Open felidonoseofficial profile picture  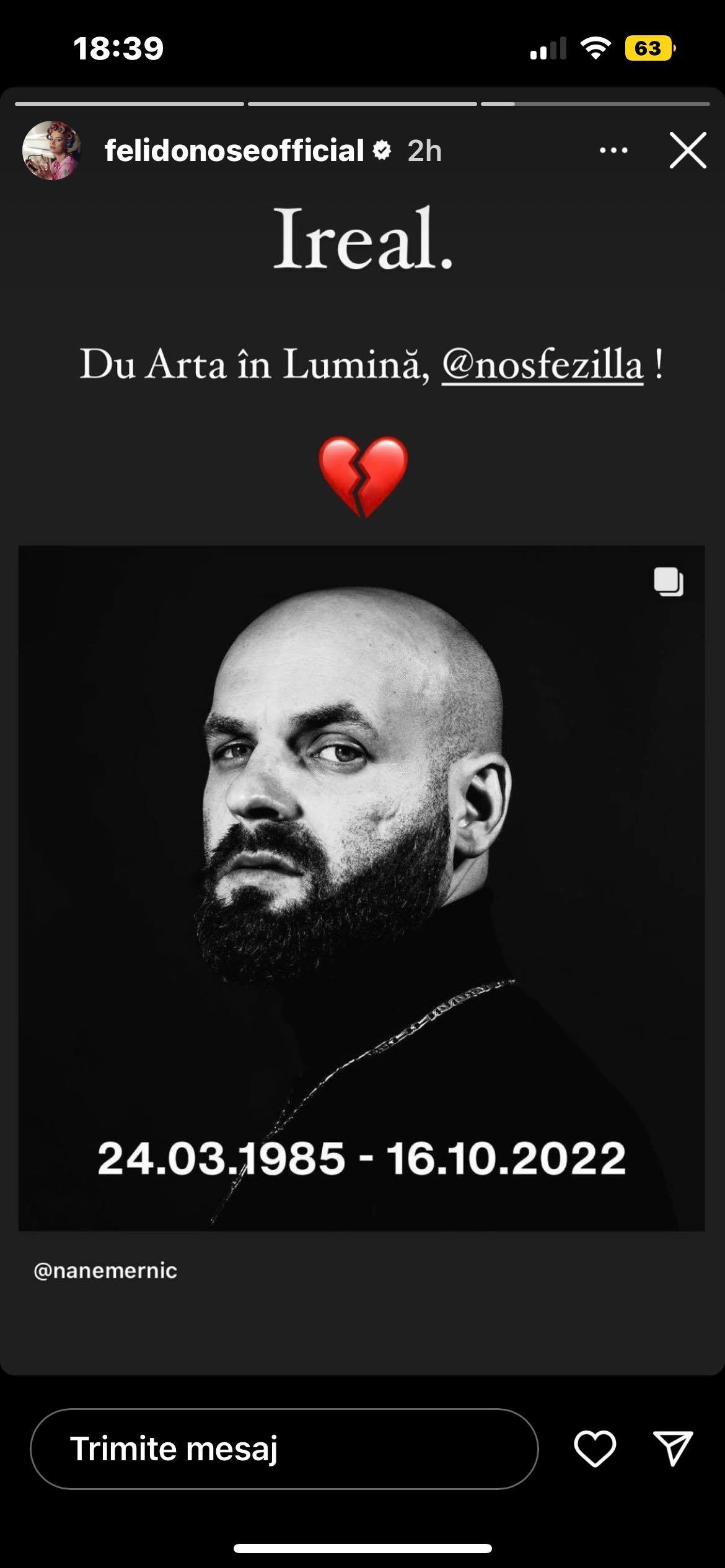click(x=52, y=150)
